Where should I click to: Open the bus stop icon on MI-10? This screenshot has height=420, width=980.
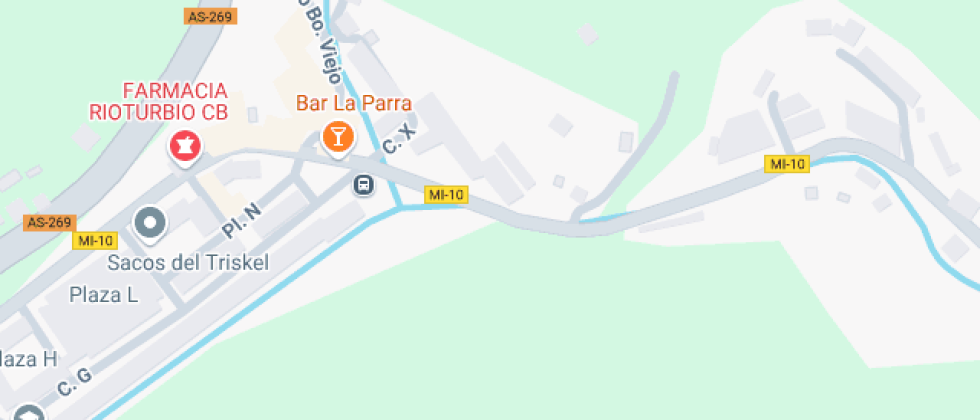point(363,184)
